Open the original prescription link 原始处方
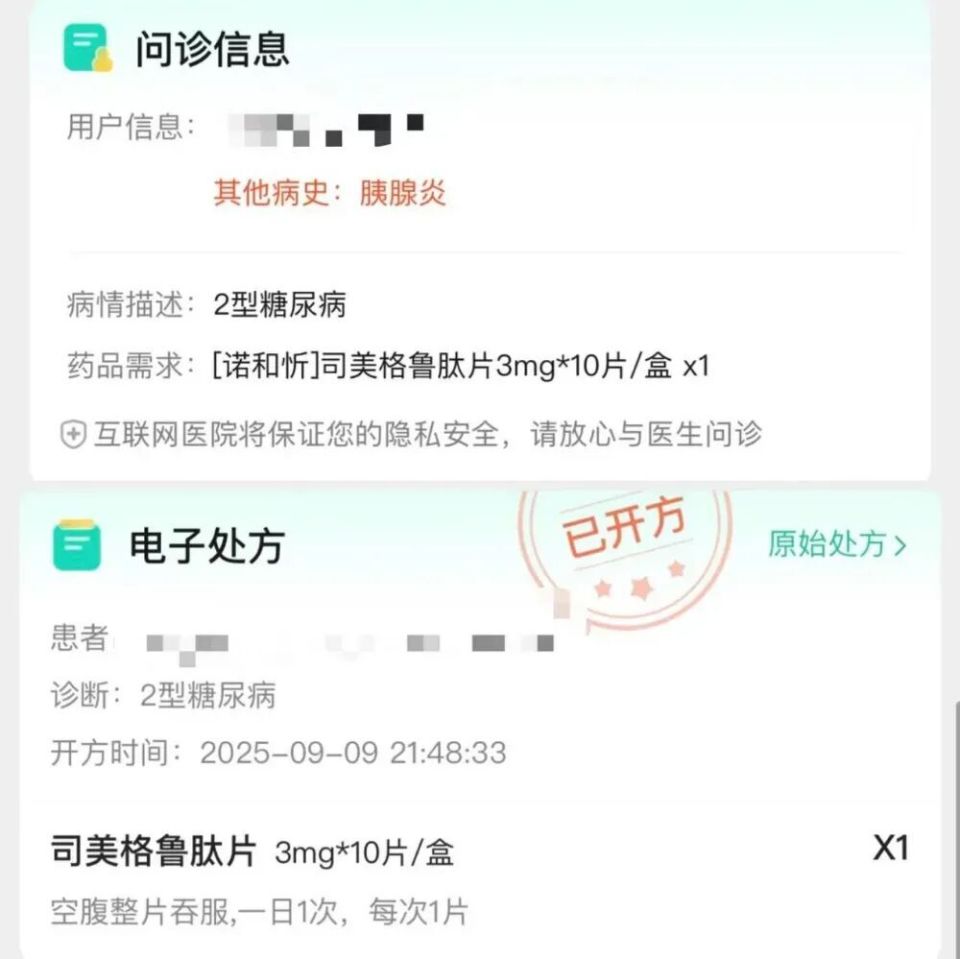This screenshot has height=959, width=960. (x=836, y=544)
